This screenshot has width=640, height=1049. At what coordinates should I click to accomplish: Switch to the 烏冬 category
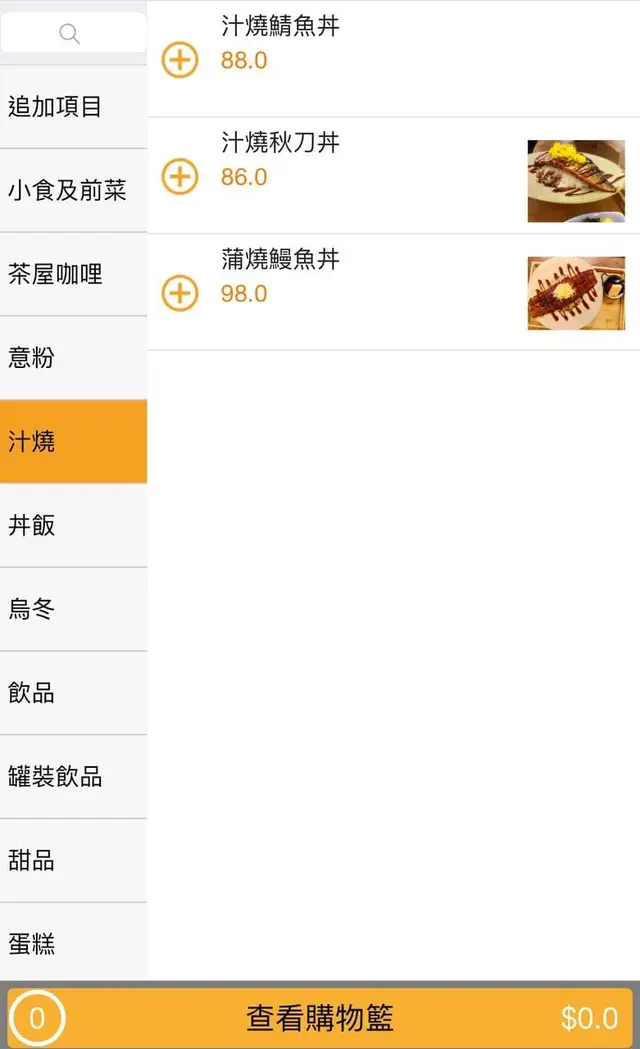click(73, 609)
